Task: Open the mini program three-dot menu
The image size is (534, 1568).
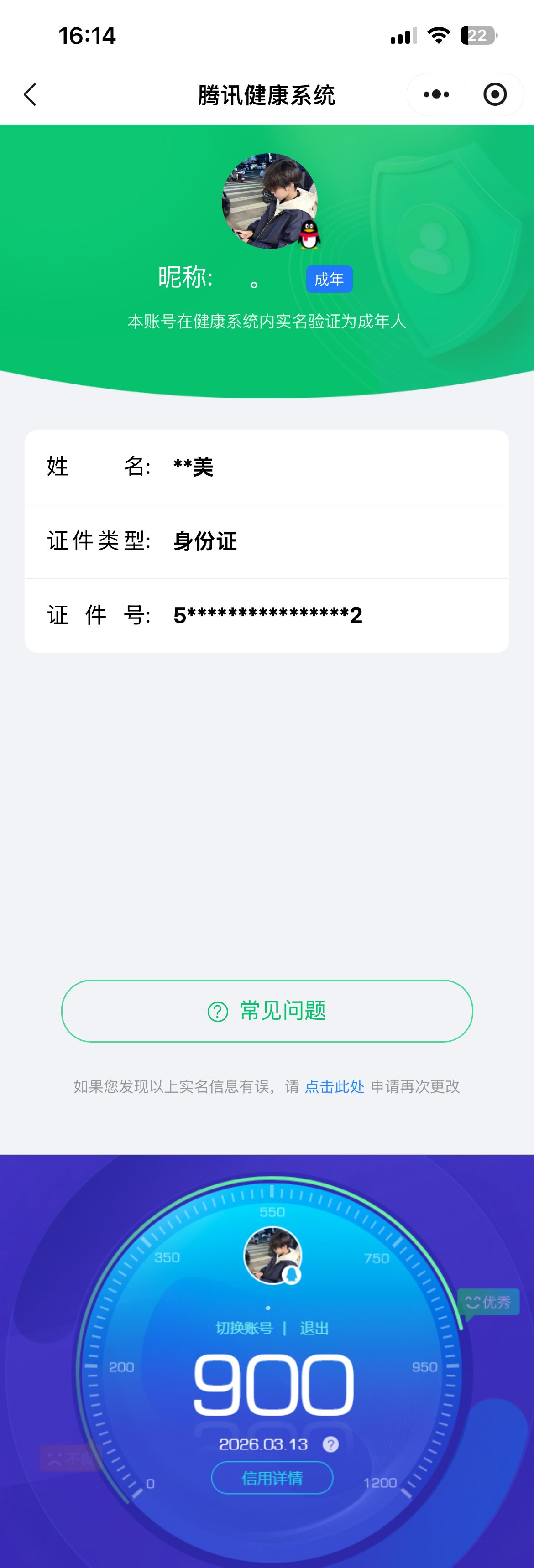Action: pyautogui.click(x=436, y=94)
